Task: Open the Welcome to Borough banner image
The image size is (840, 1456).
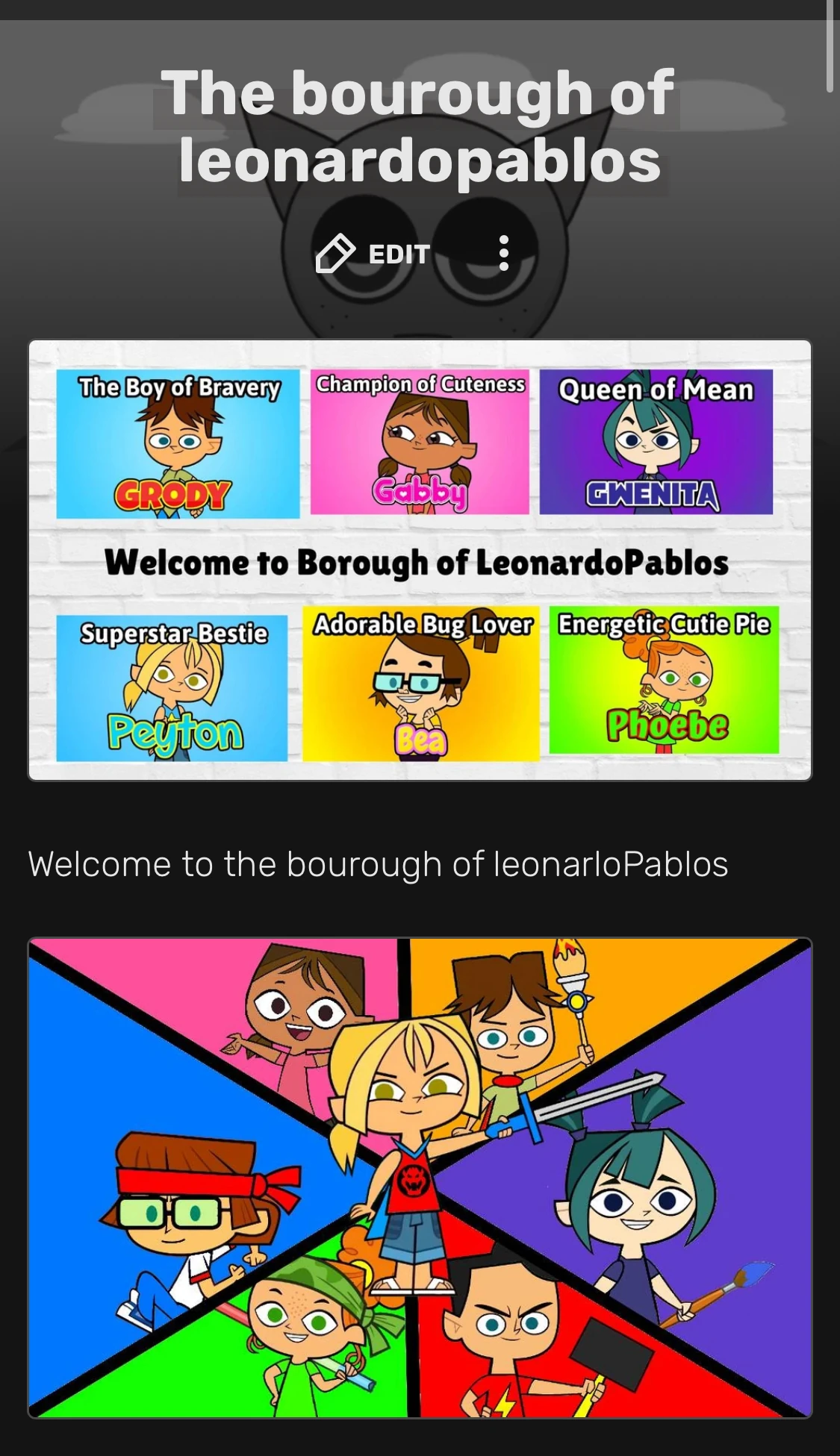Action: coord(420,560)
